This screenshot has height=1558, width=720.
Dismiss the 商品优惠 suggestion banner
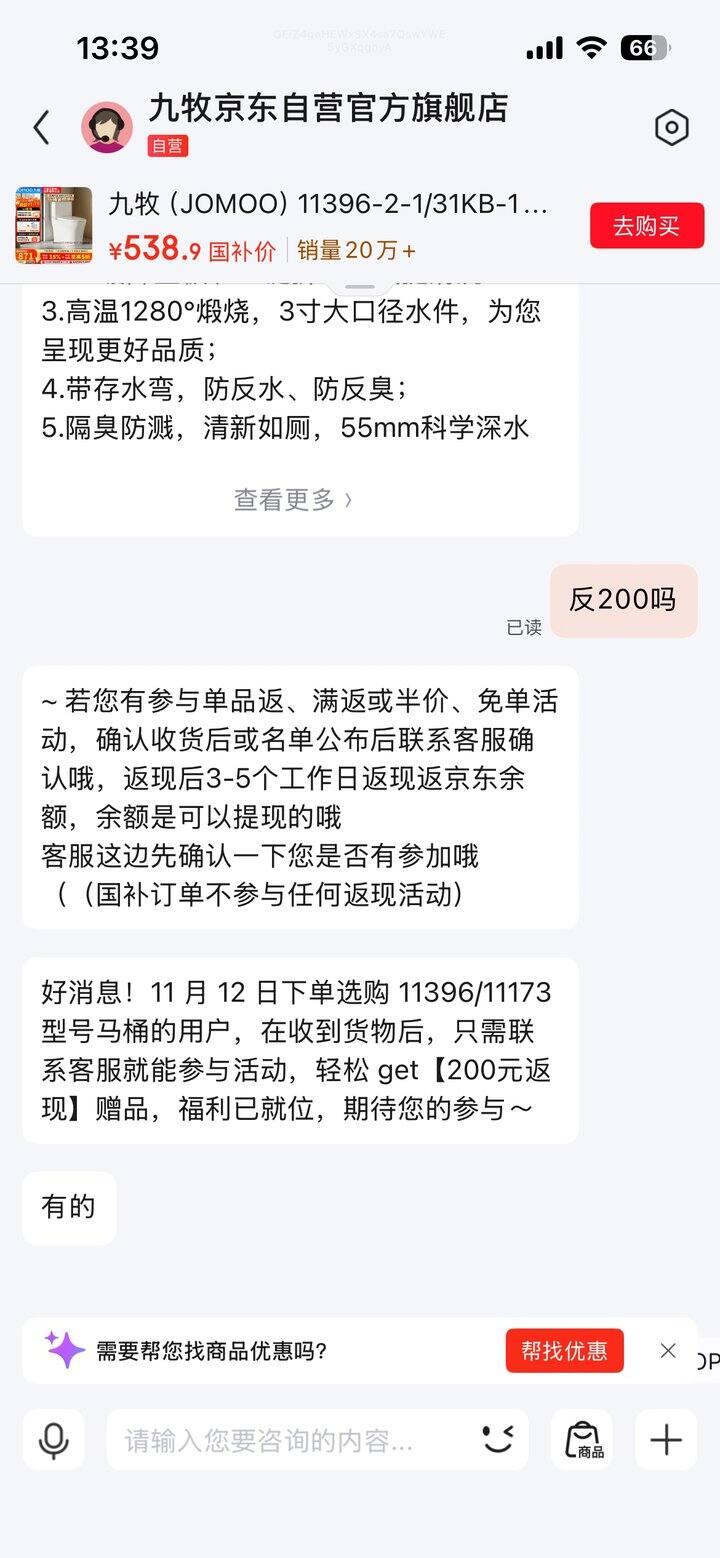click(668, 1351)
